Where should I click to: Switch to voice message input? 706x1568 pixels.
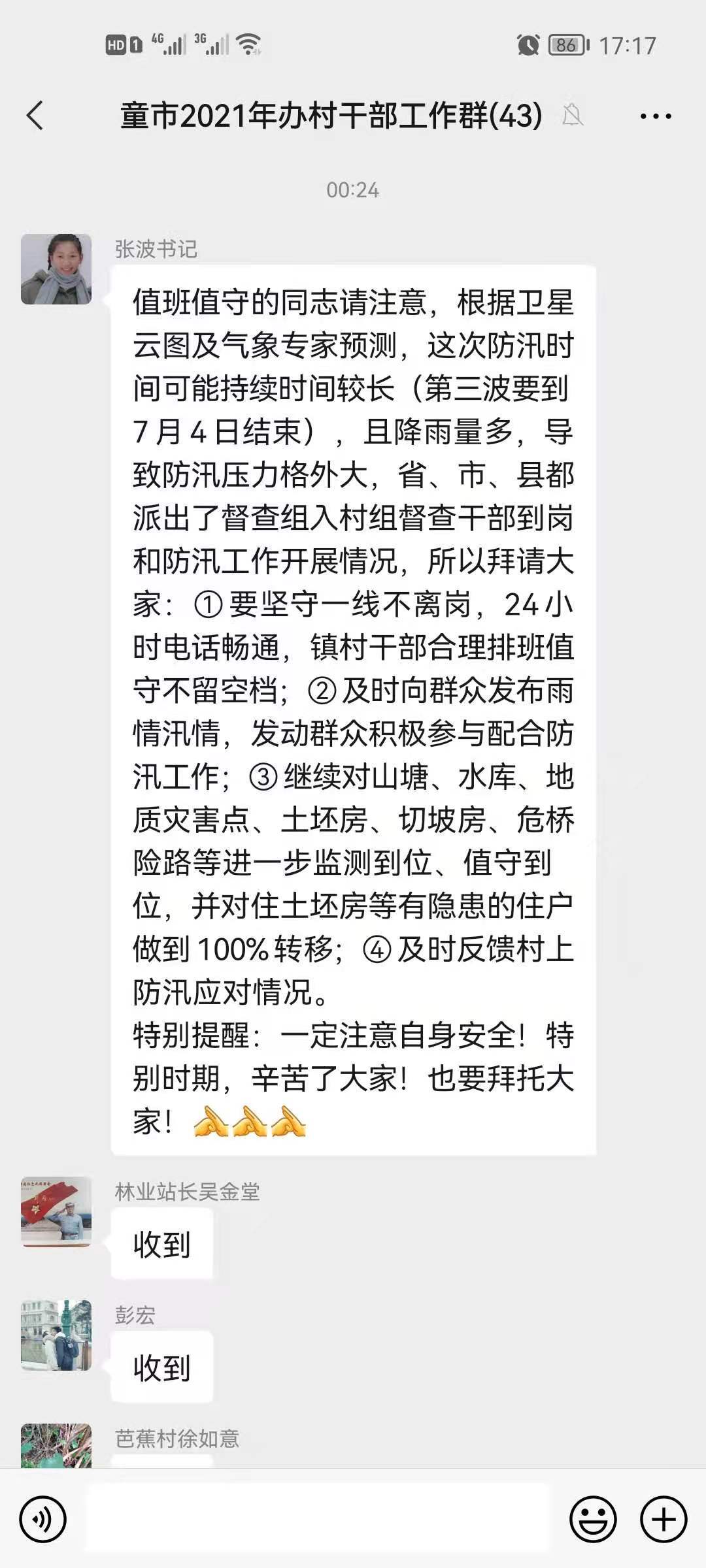point(43,1520)
